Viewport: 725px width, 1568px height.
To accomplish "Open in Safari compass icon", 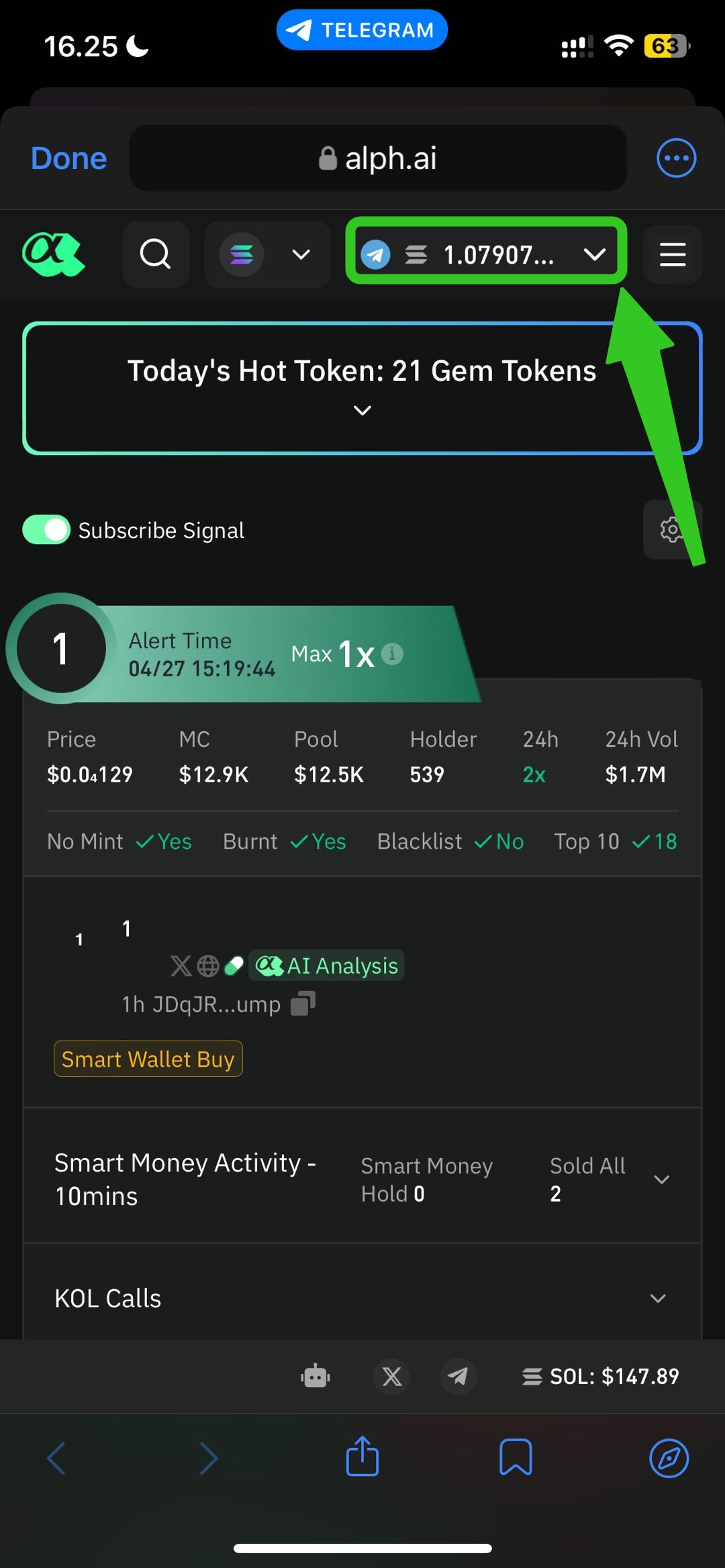I will click(x=669, y=1458).
